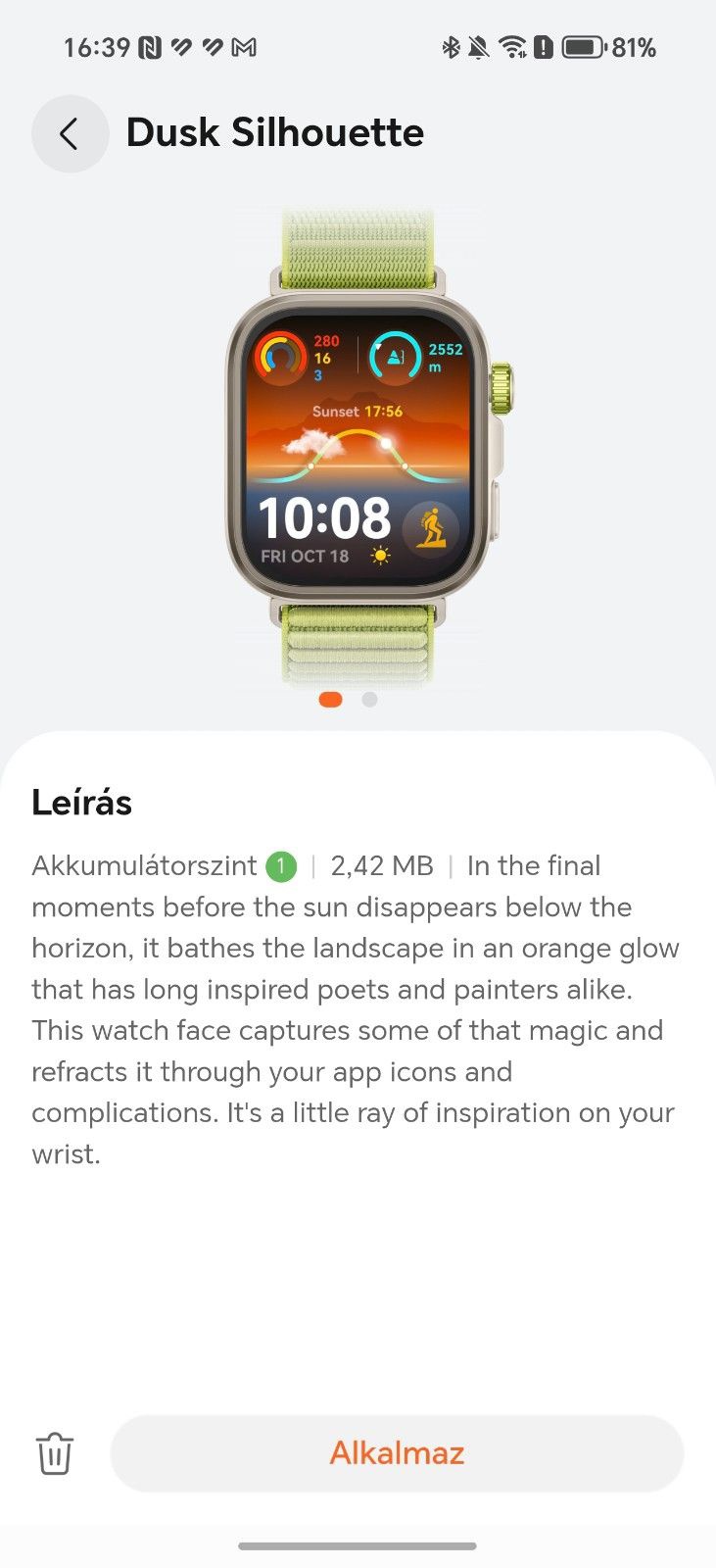This screenshot has width=716, height=1568.
Task: Go back from Dusk Silhouette page
Action: tap(70, 134)
